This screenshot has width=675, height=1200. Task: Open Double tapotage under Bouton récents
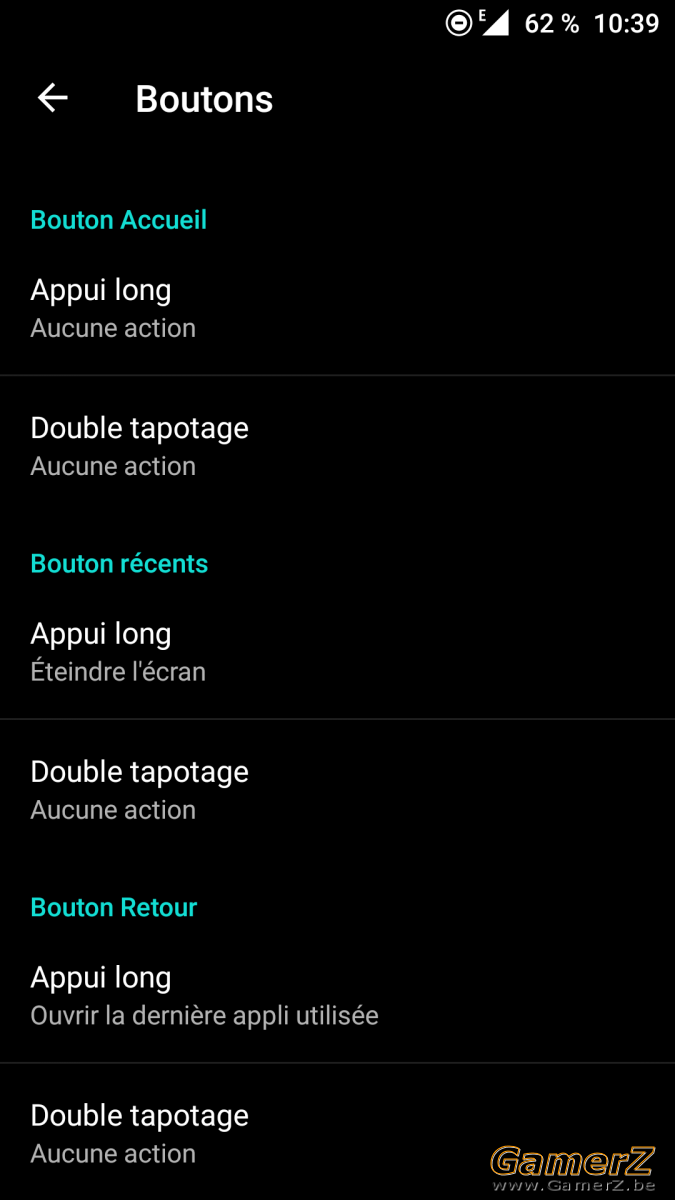337,790
